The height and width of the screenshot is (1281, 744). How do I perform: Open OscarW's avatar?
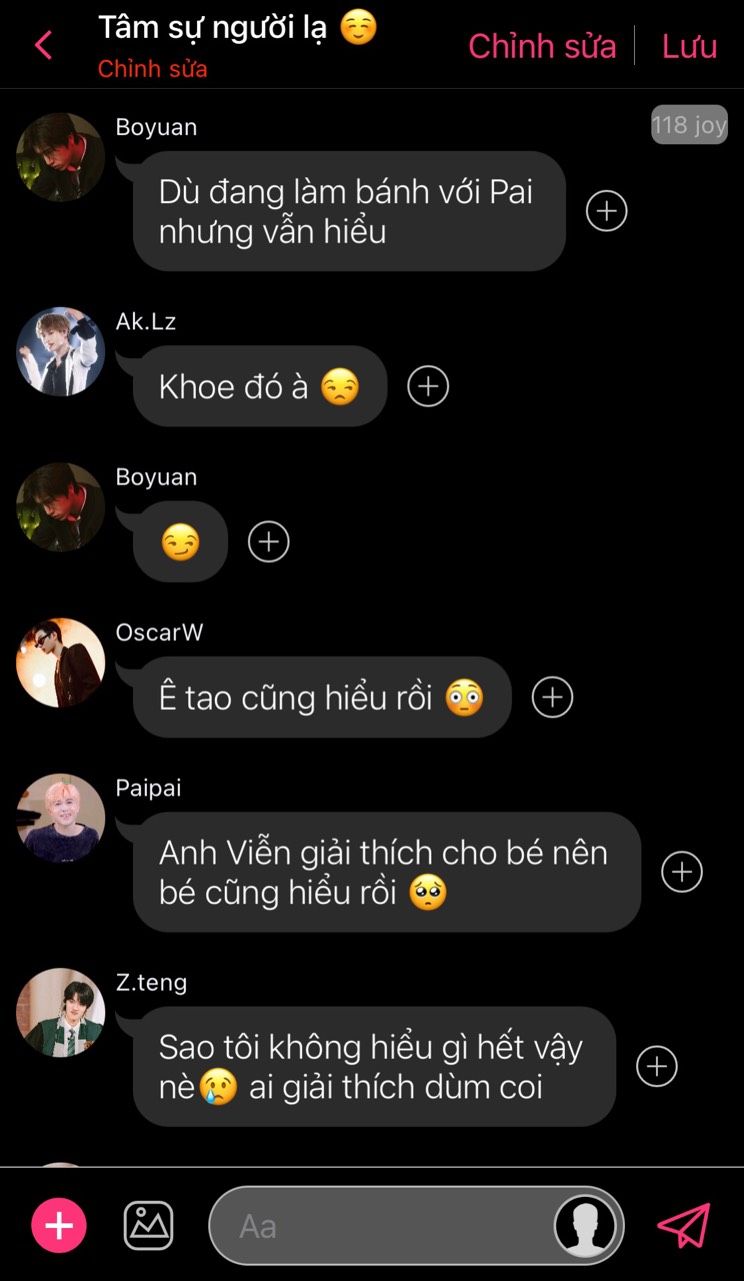[x=61, y=662]
